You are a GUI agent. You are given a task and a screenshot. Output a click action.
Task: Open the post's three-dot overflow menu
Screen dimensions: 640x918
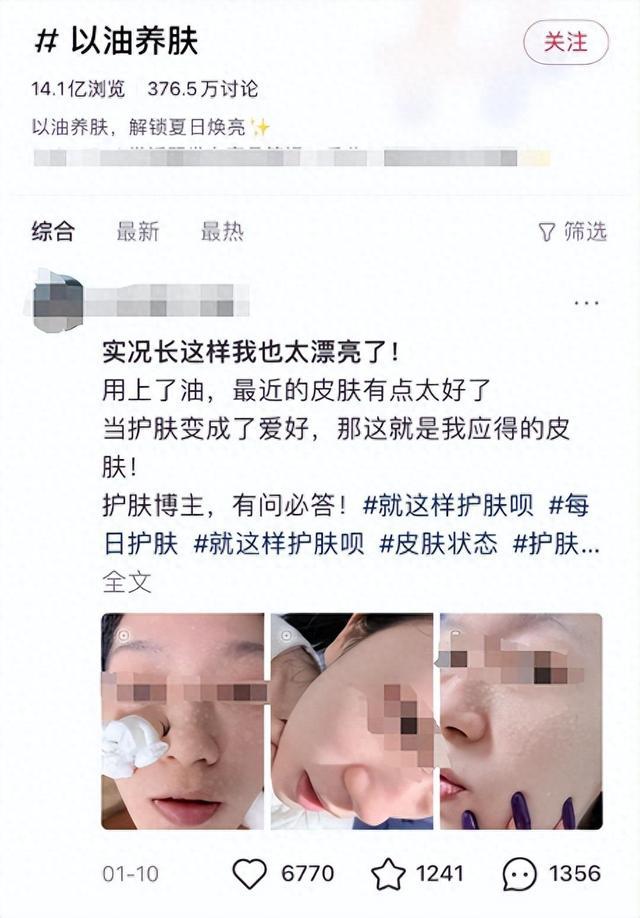coord(586,302)
